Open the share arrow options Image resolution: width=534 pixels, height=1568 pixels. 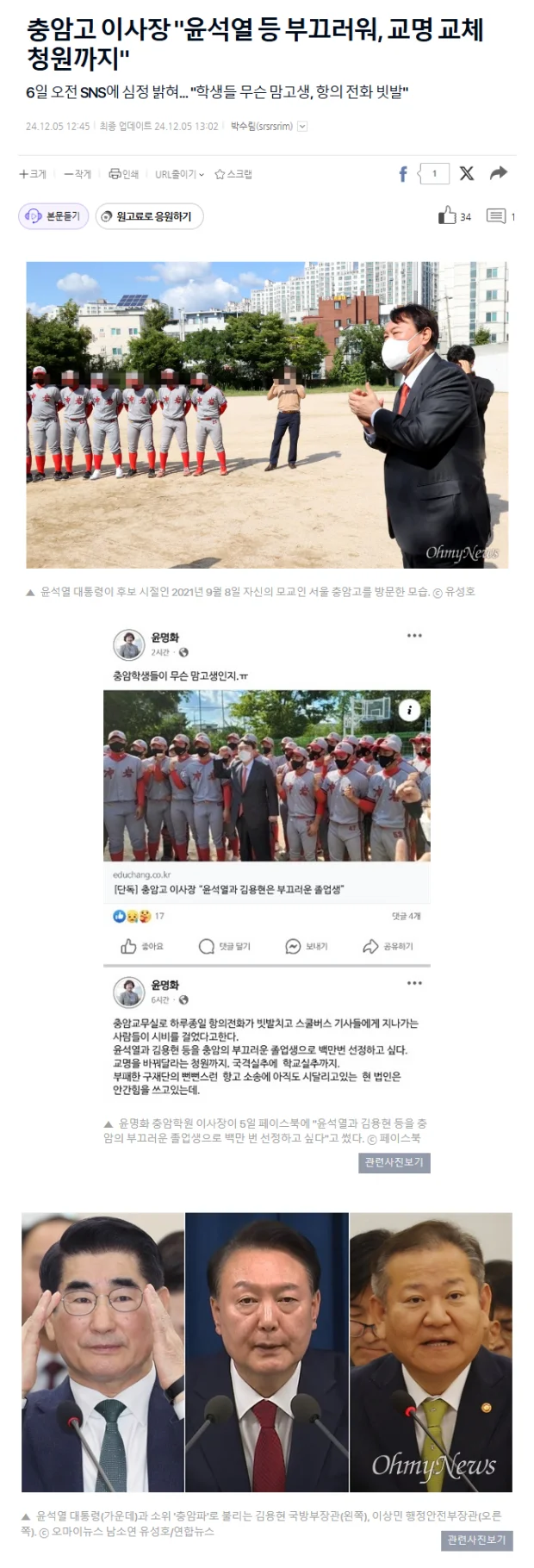tap(499, 173)
